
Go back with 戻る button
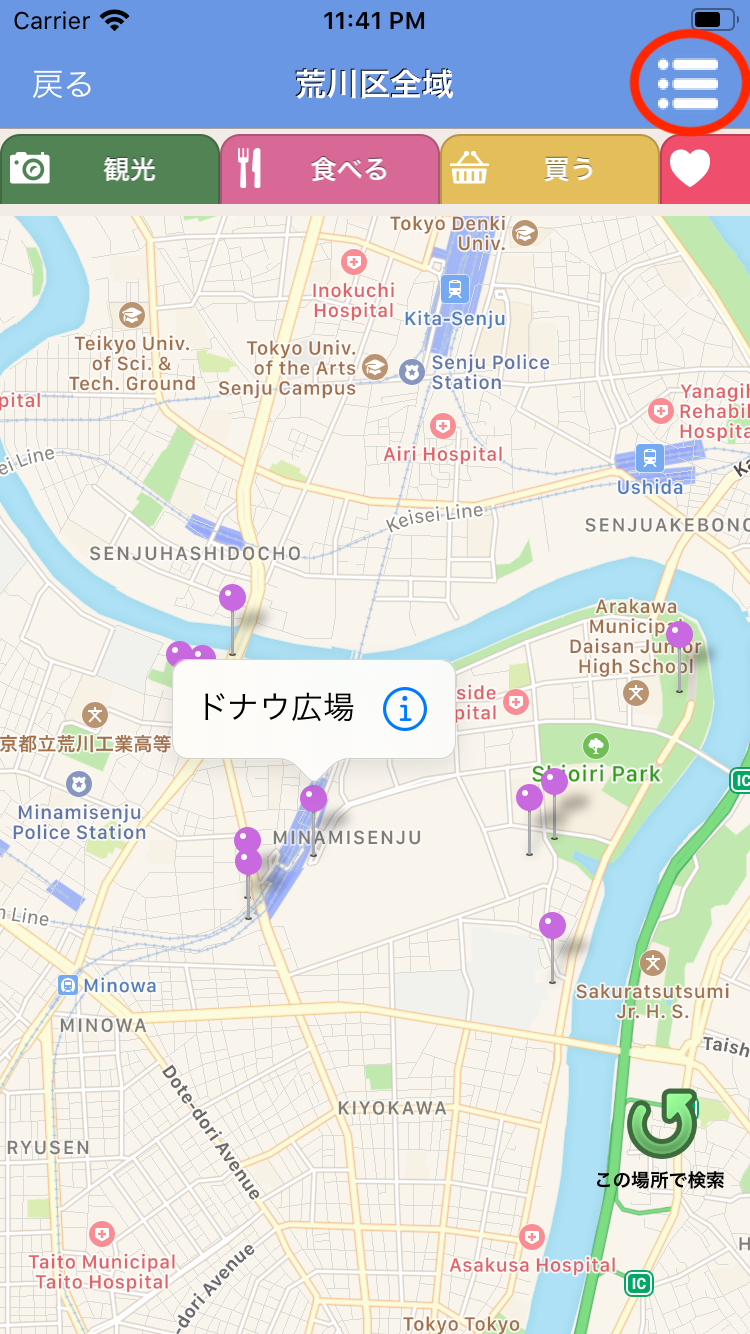62,84
